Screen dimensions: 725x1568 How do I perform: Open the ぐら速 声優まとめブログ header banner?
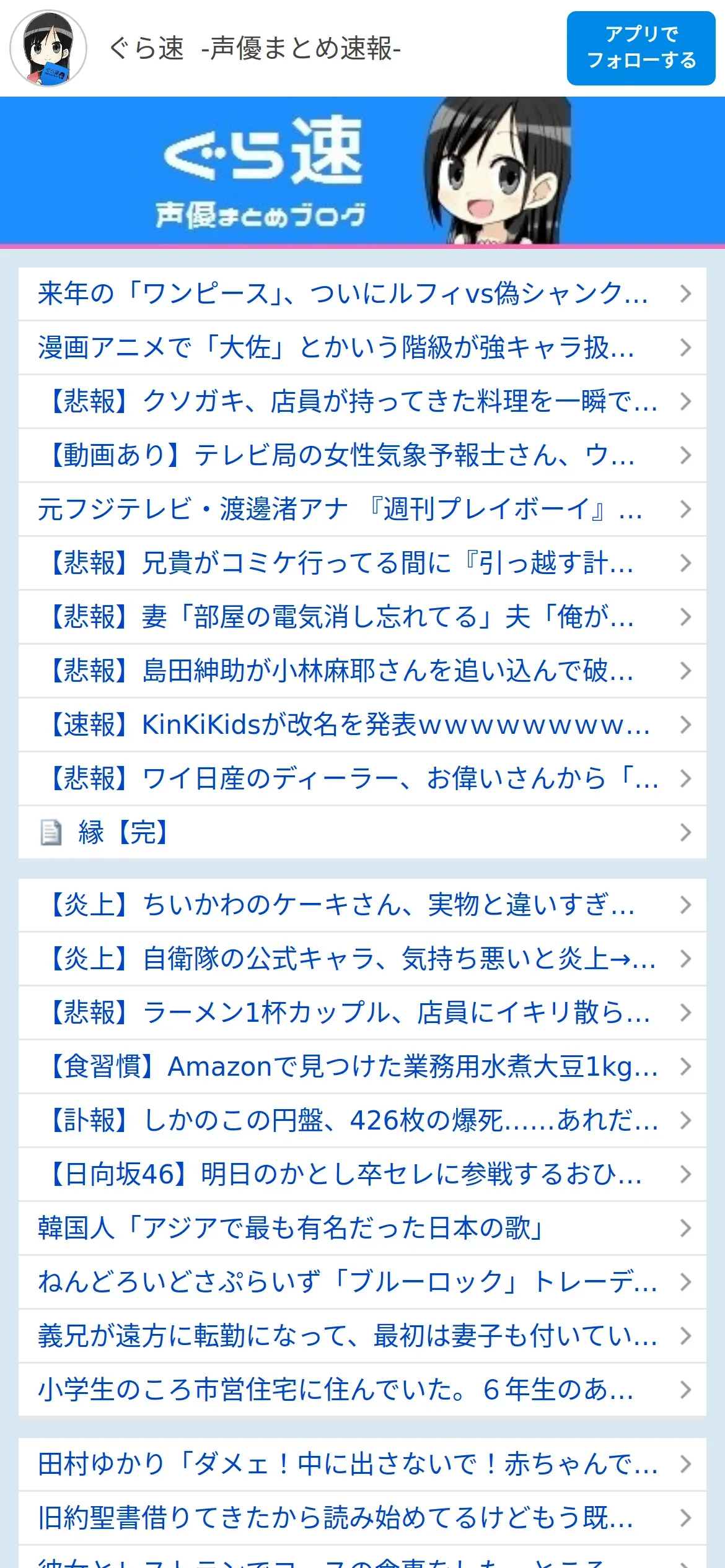tap(362, 171)
